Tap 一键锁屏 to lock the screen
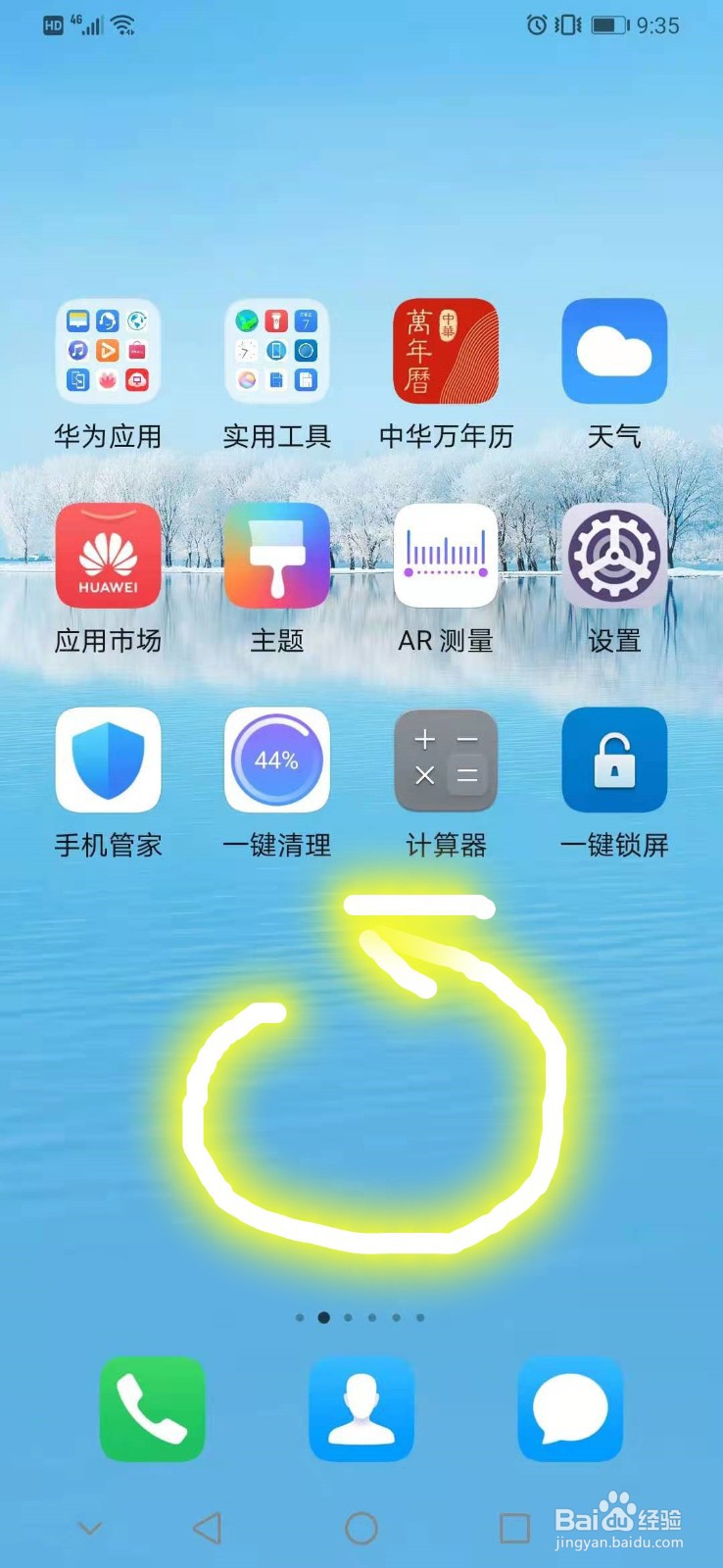 pyautogui.click(x=614, y=761)
